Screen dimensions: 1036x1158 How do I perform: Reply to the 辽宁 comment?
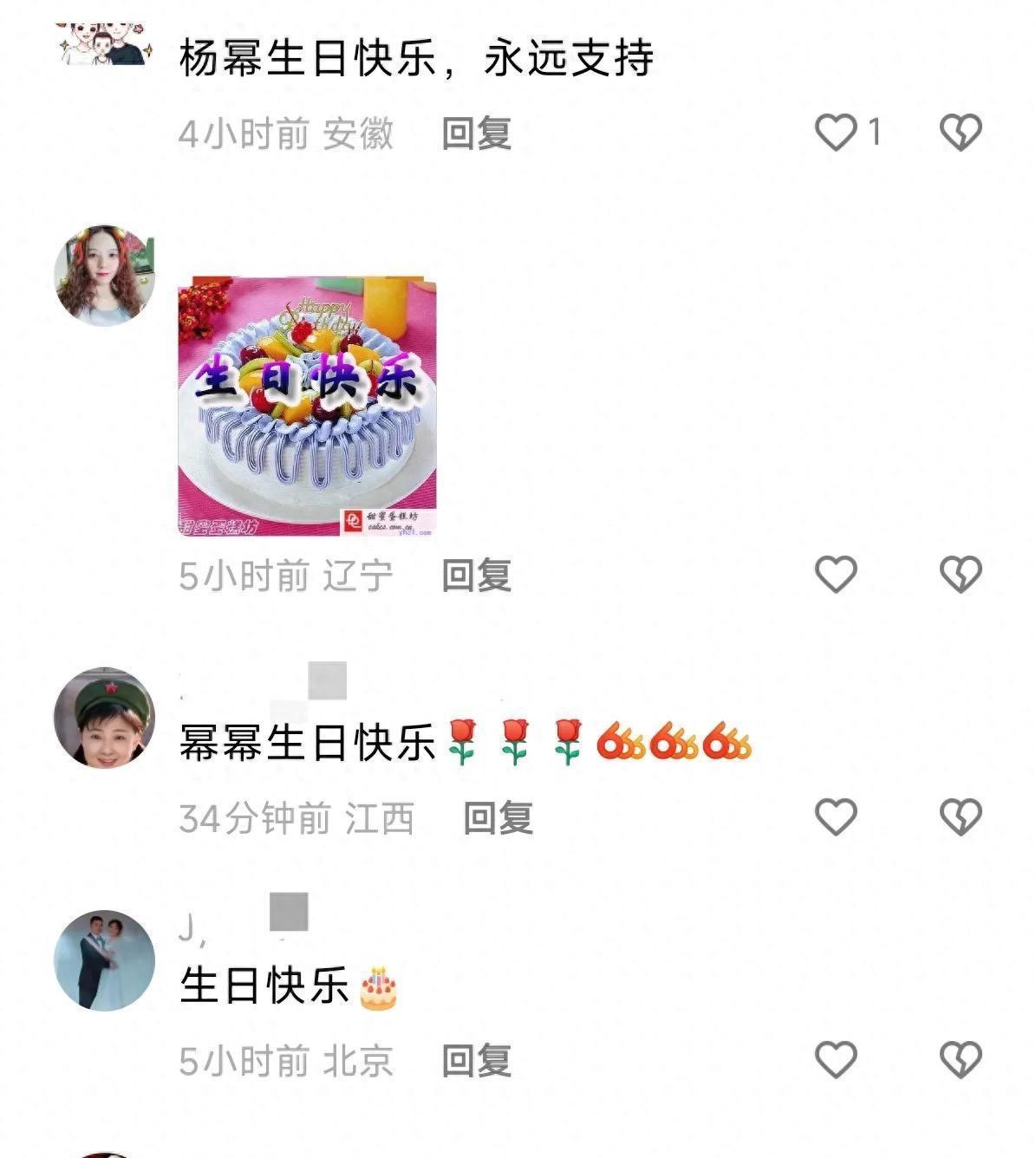coord(476,576)
